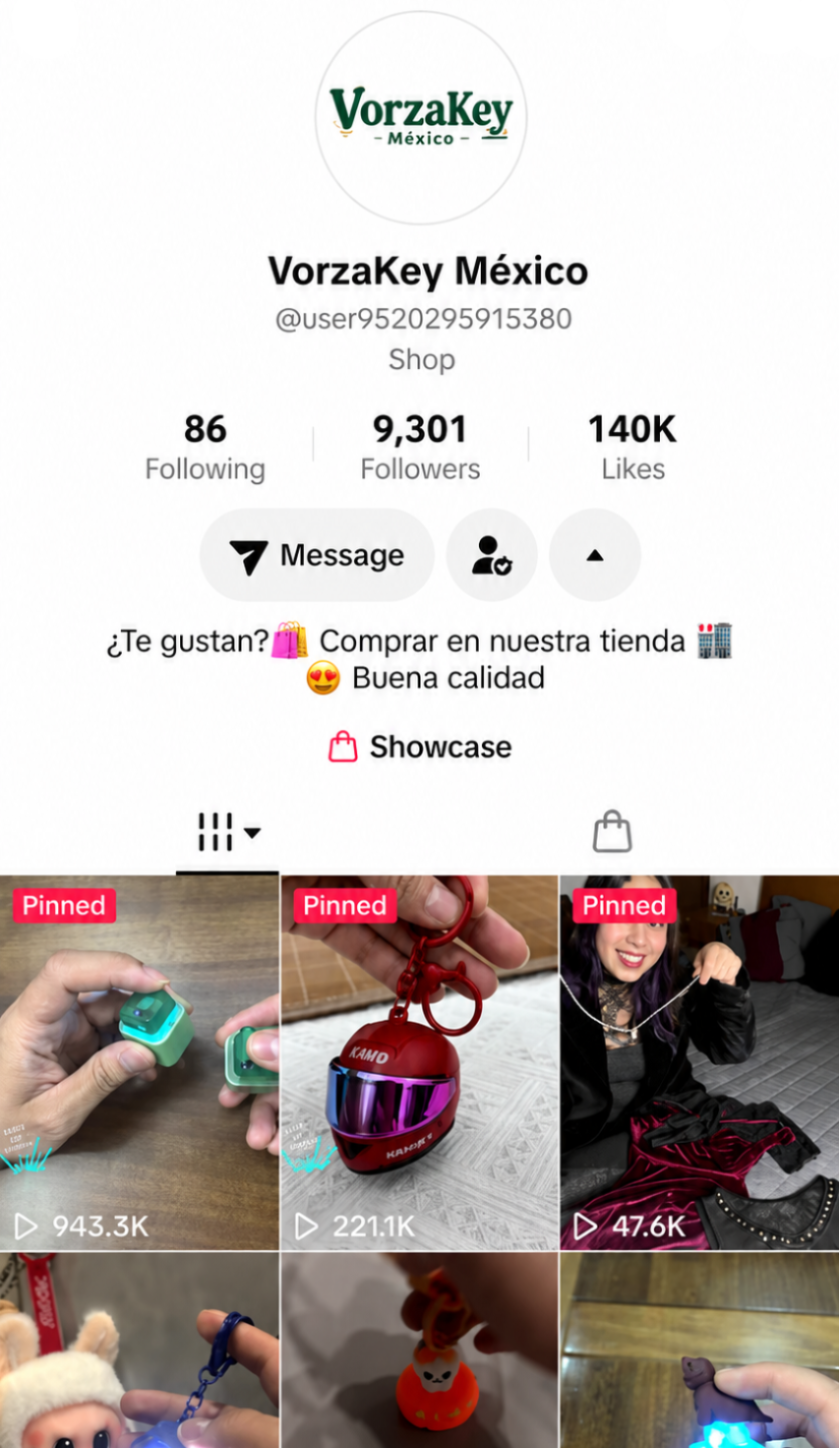View the VorzaKey profile picture
The width and height of the screenshot is (839, 1450).
point(421,118)
